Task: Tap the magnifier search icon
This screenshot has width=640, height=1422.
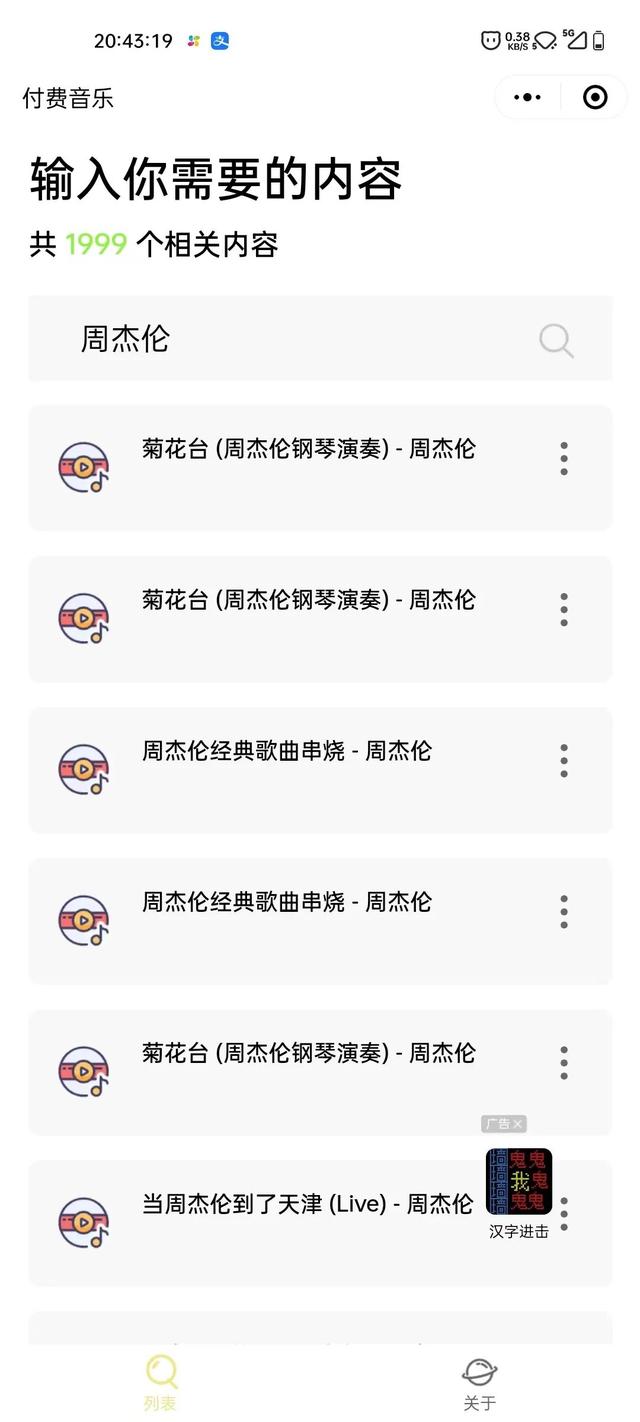Action: (x=556, y=340)
